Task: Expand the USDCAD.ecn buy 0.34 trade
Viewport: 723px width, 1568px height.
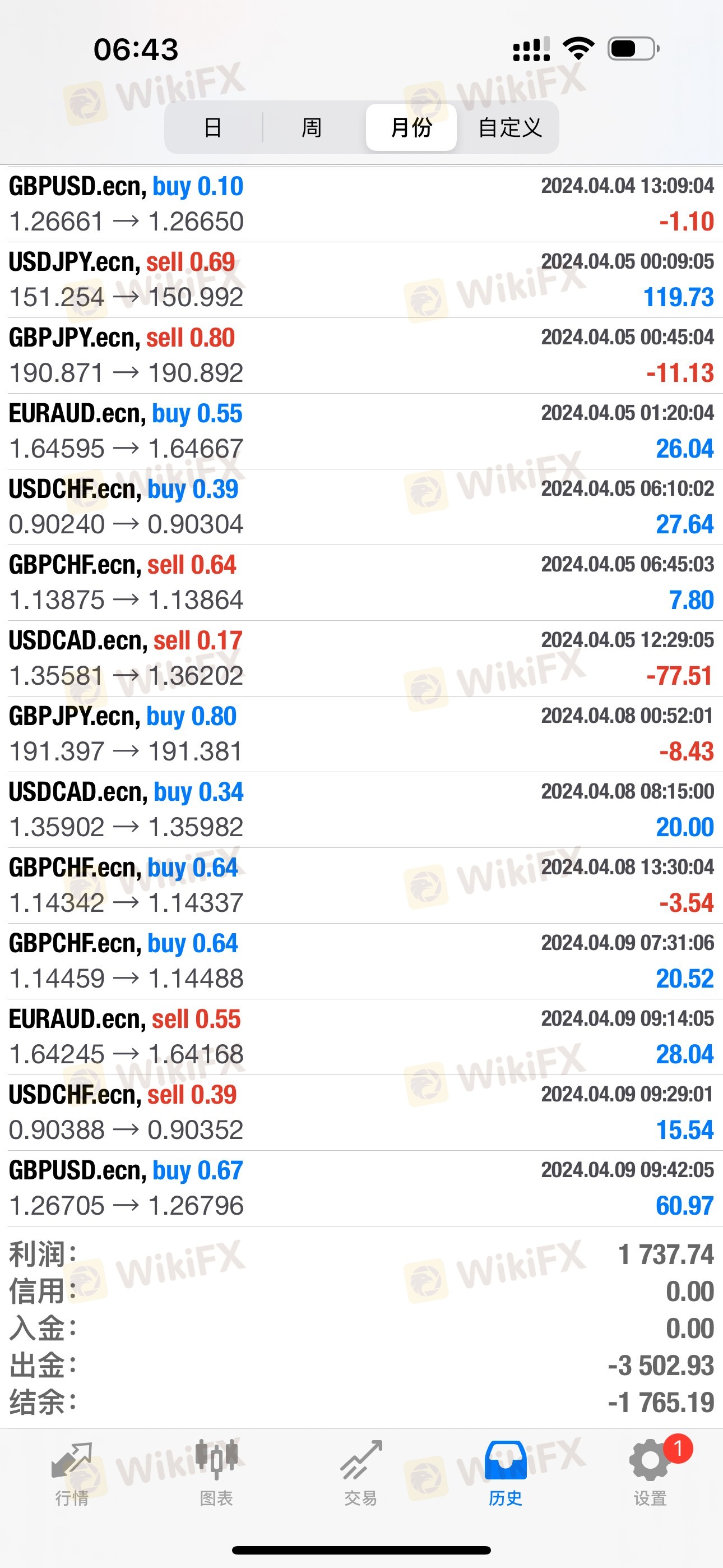Action: click(x=361, y=810)
